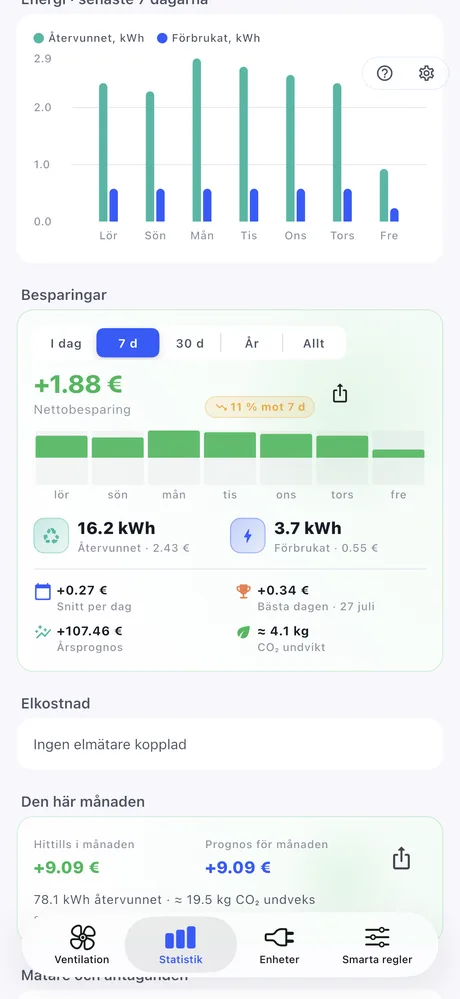Viewport: 460px width, 999px height.
Task: Switch savings period to År
Action: pos(252,343)
